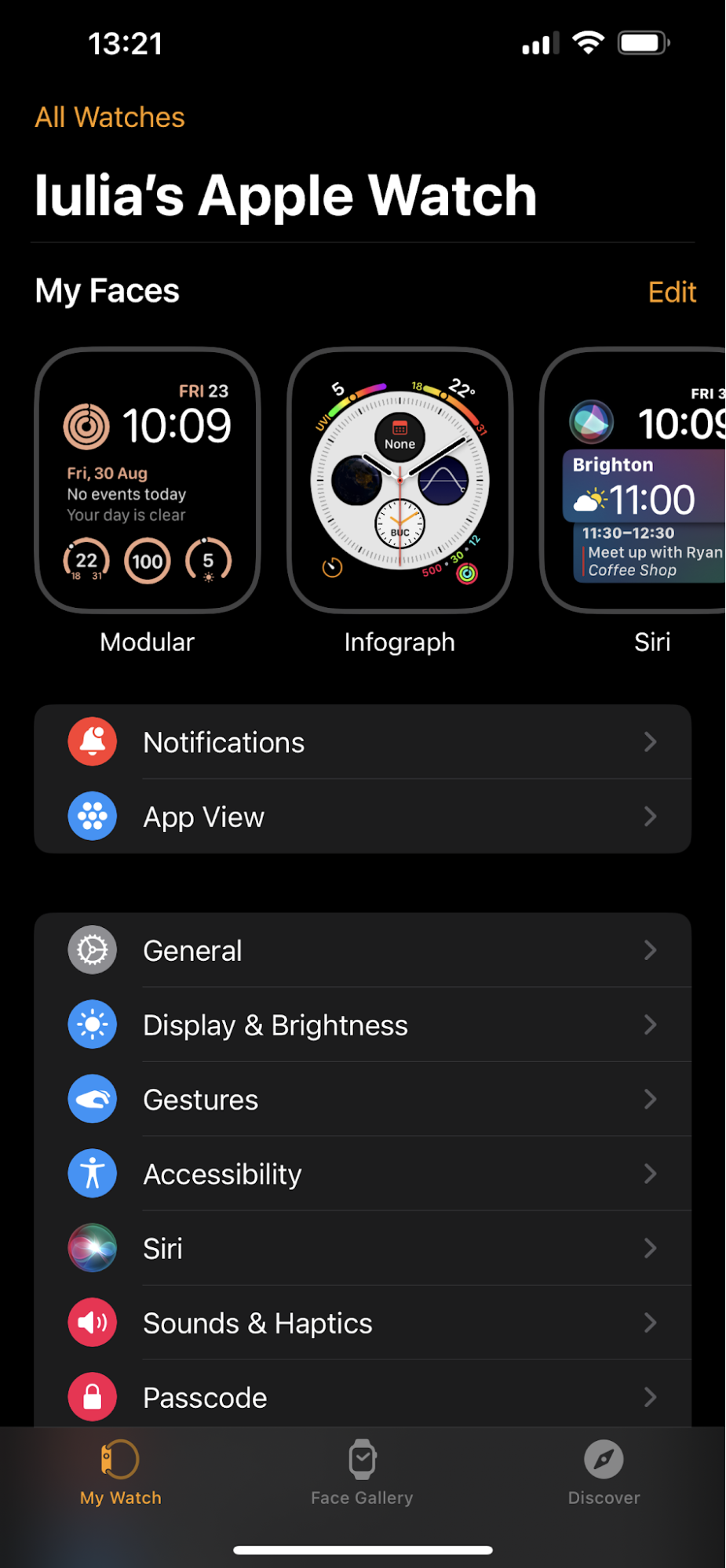The width and height of the screenshot is (726, 1568).
Task: Go back to All Watches
Action: pos(110,118)
